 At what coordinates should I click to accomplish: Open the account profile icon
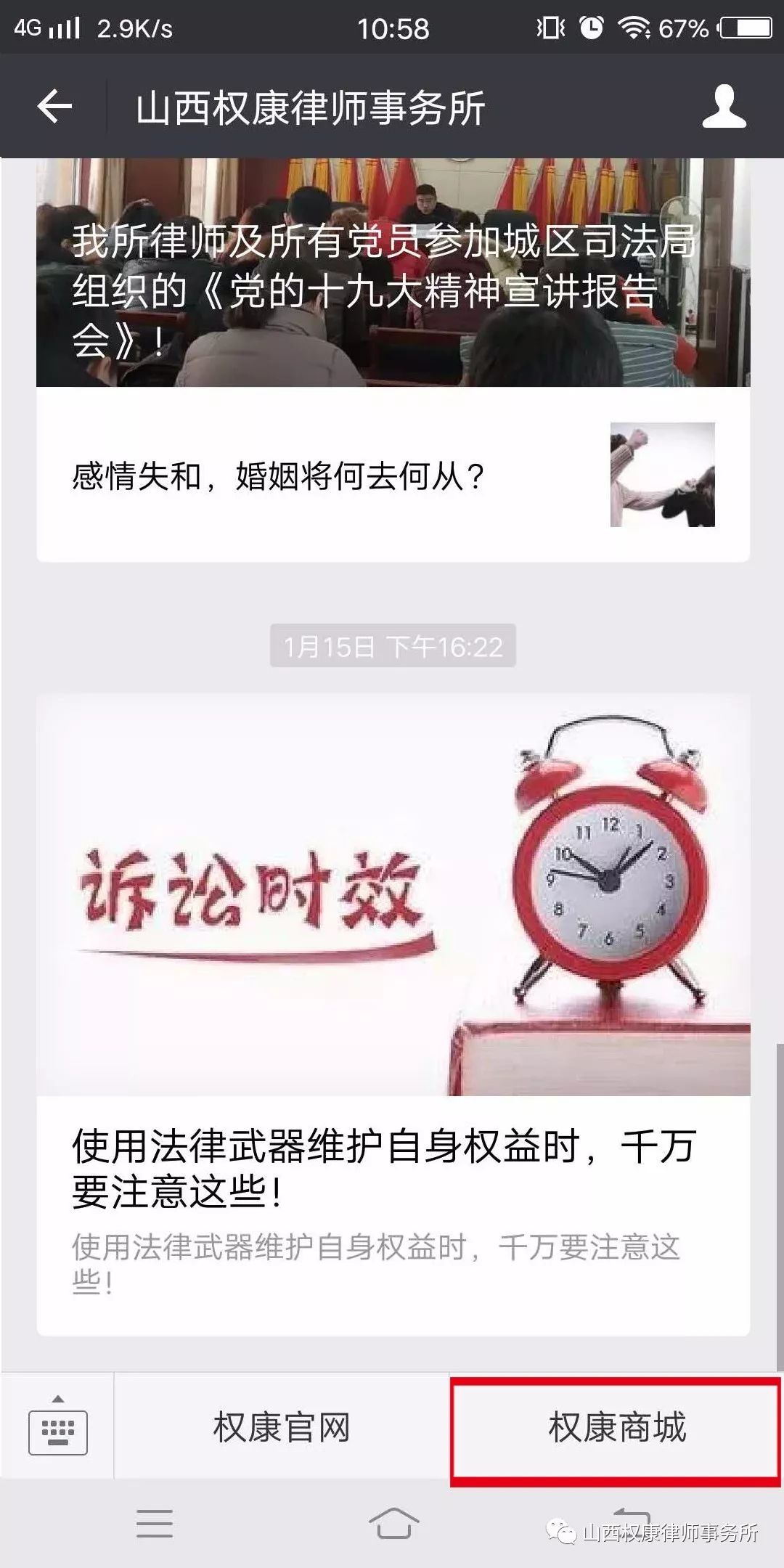[x=724, y=107]
